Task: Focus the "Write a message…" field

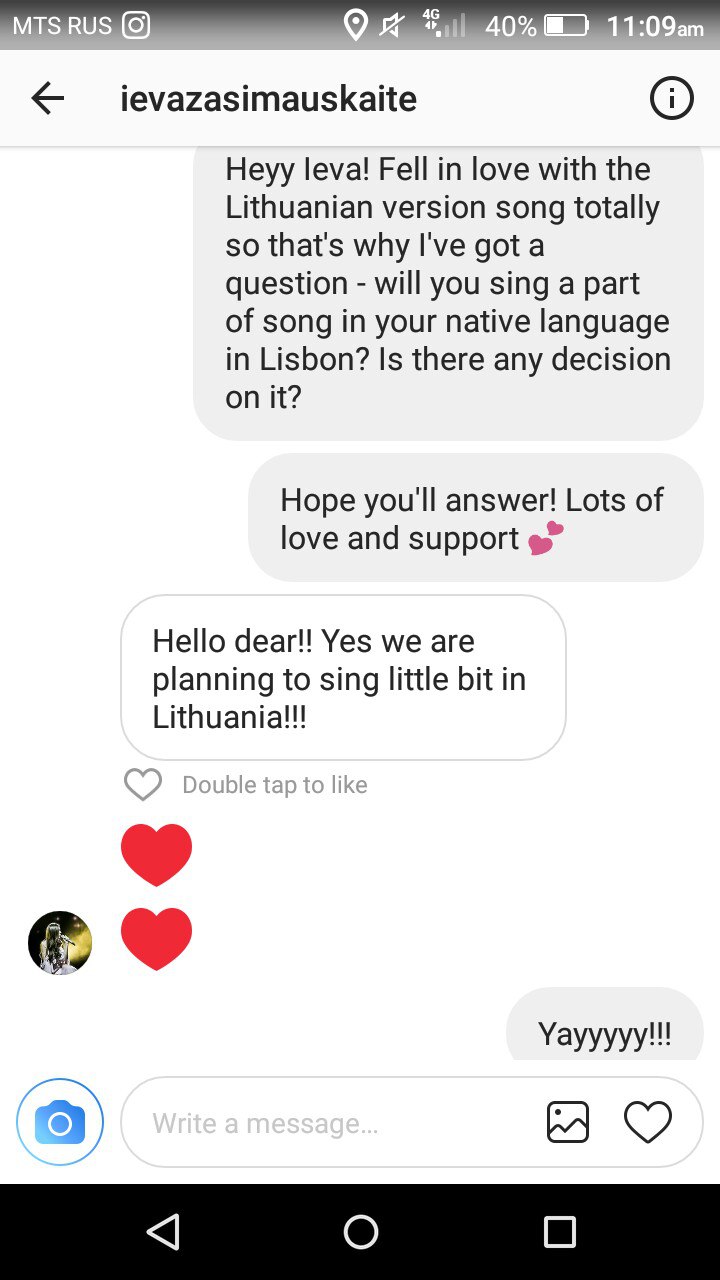Action: click(x=330, y=1123)
